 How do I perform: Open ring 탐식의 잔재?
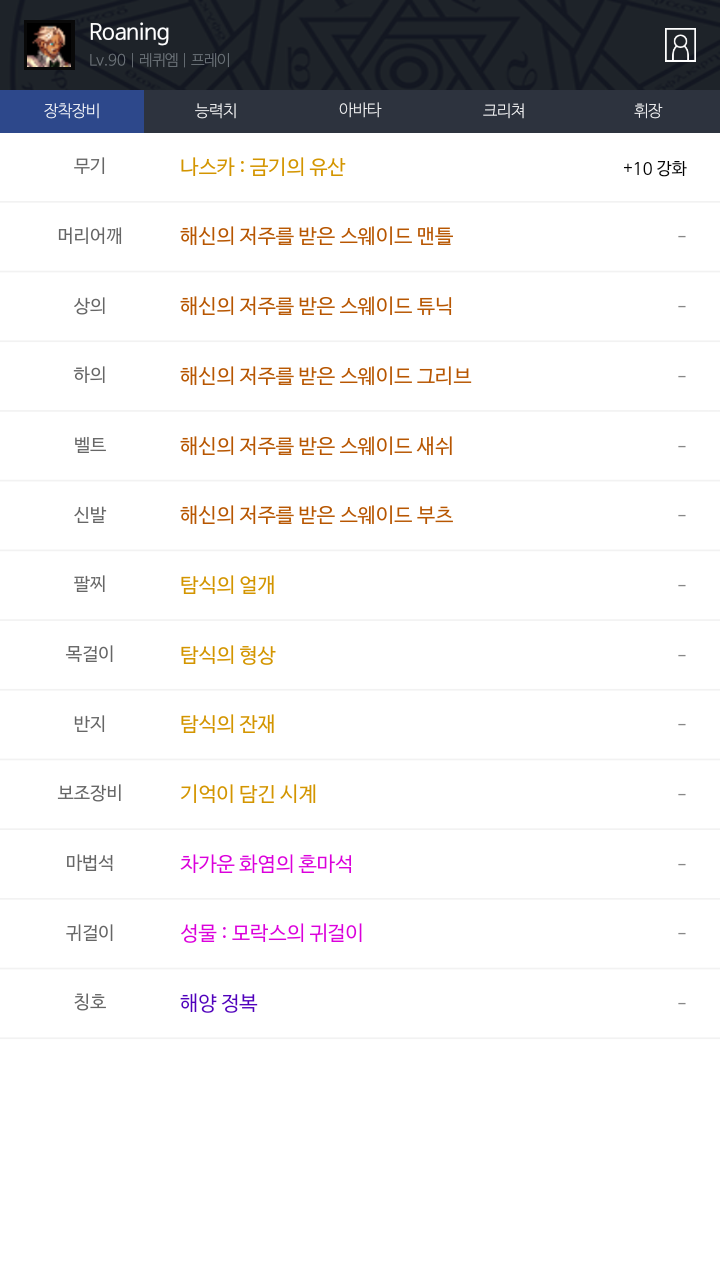pyautogui.click(x=227, y=724)
